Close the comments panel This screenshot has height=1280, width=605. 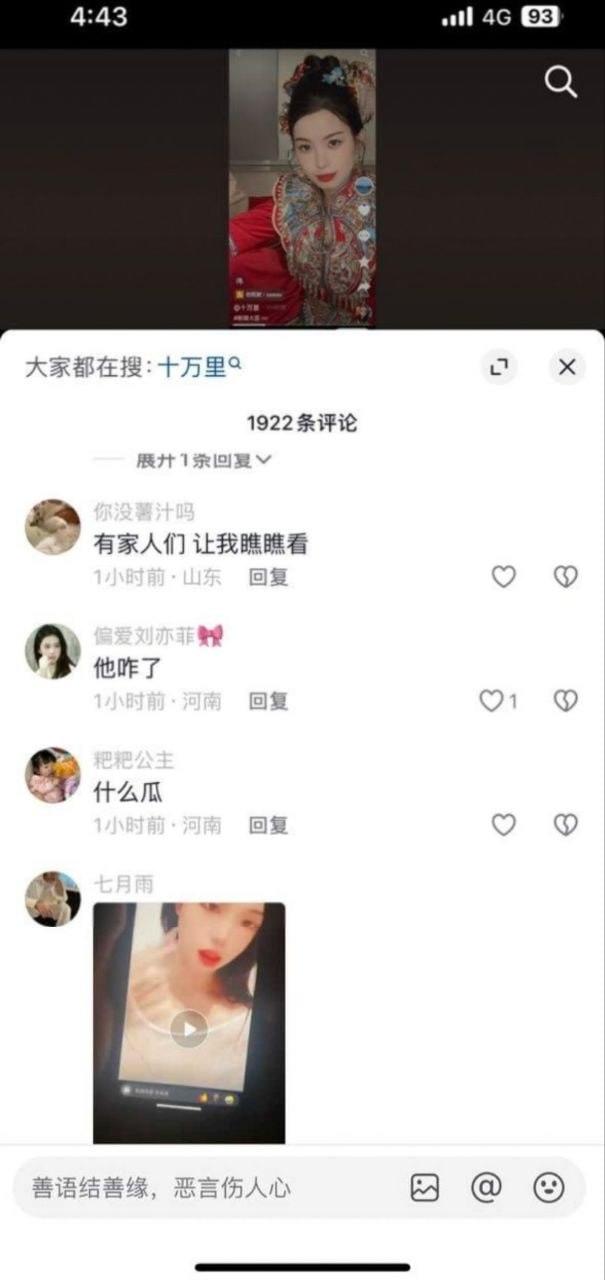click(x=567, y=367)
